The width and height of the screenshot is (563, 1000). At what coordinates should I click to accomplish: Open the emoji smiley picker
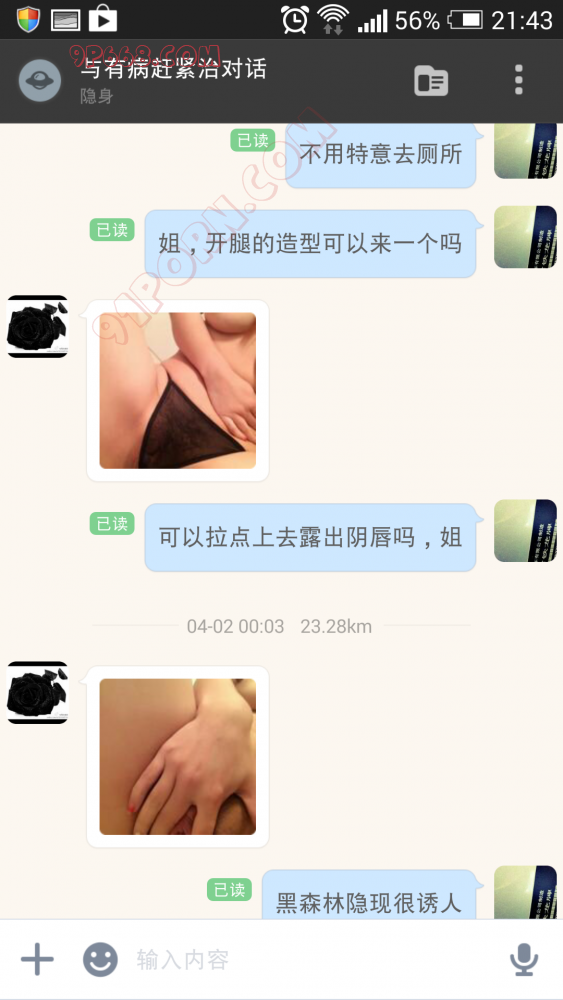click(x=101, y=959)
